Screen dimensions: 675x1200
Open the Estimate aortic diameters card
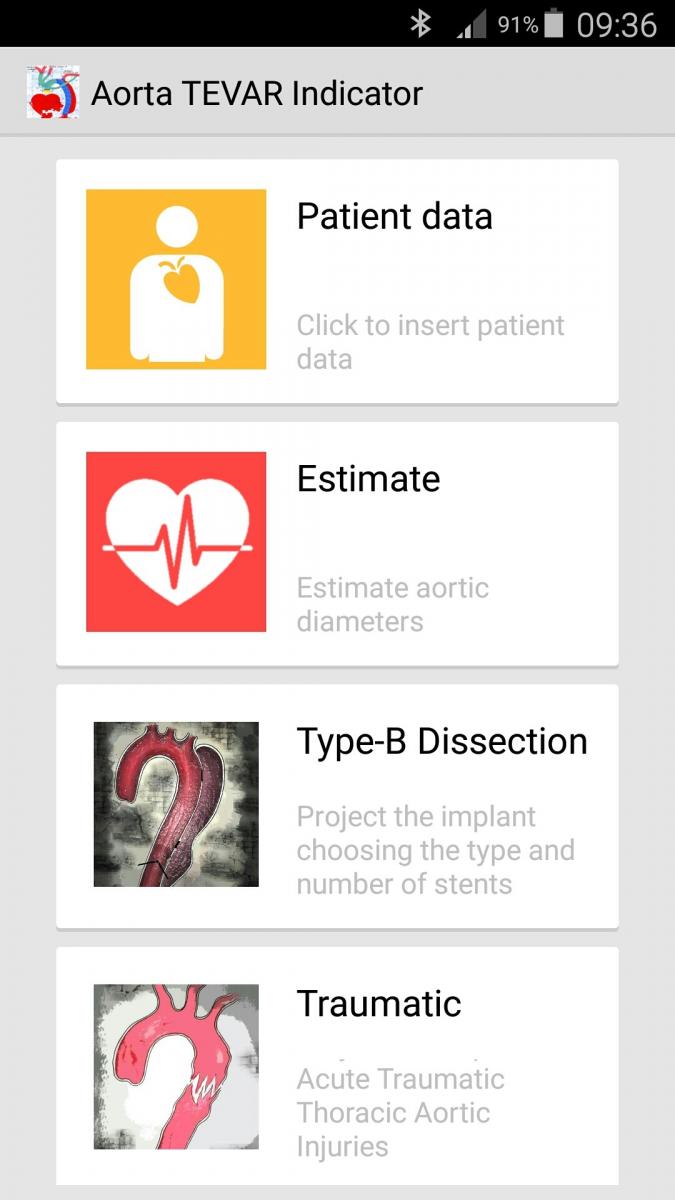point(337,543)
